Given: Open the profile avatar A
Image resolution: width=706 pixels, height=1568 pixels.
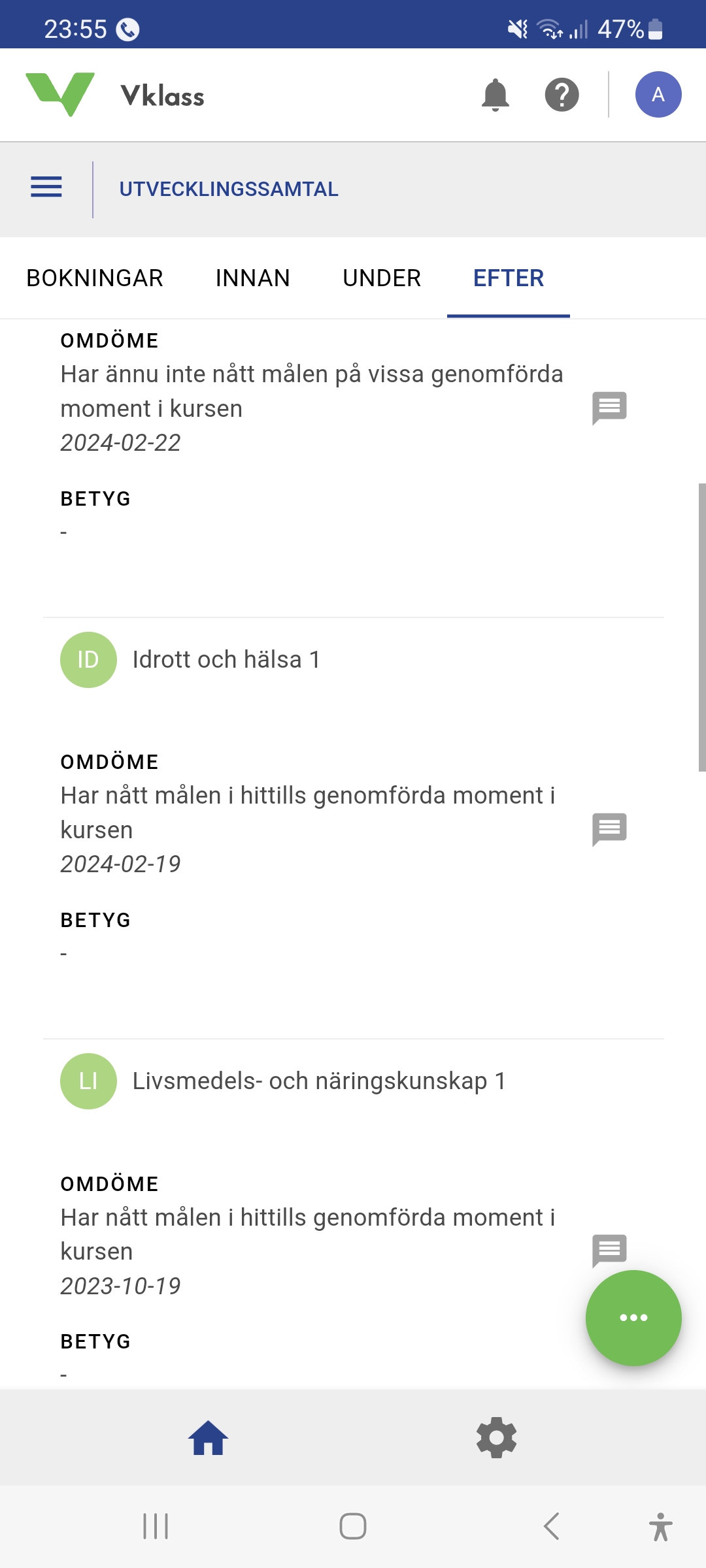Looking at the screenshot, I should tap(658, 95).
